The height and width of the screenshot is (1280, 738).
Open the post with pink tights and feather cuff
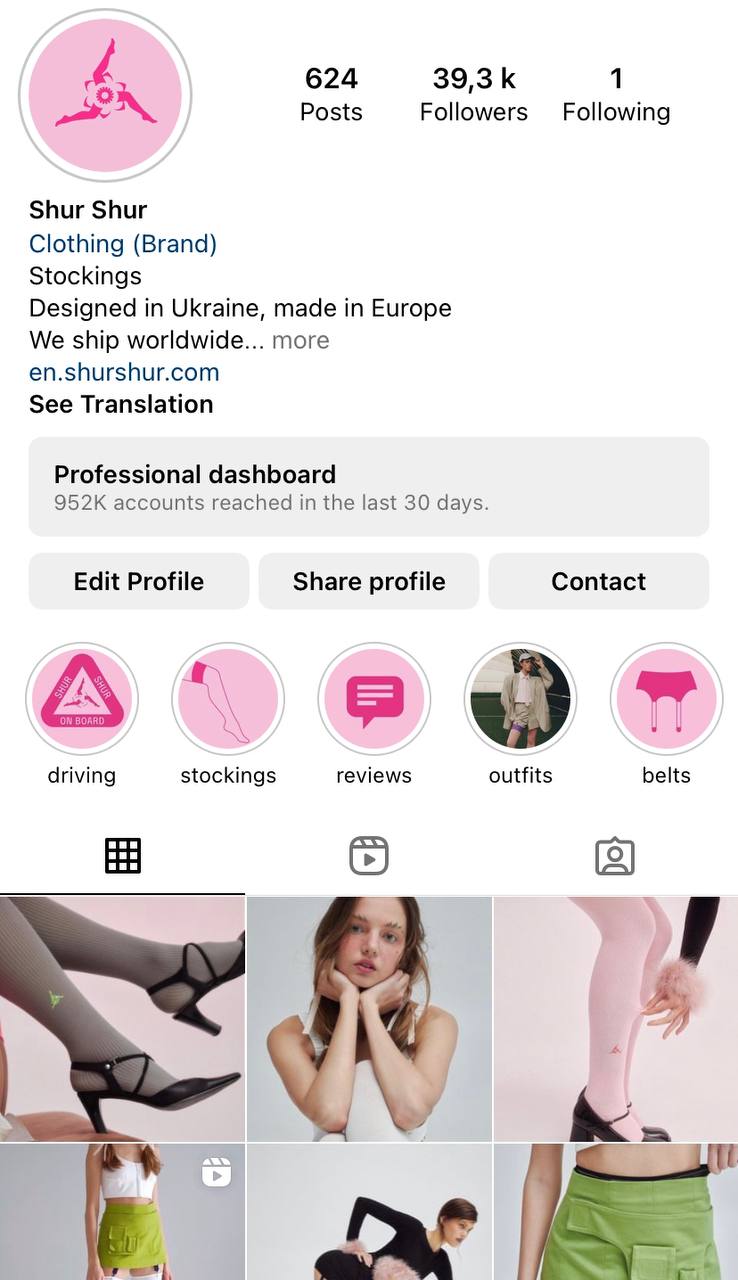[616, 1019]
